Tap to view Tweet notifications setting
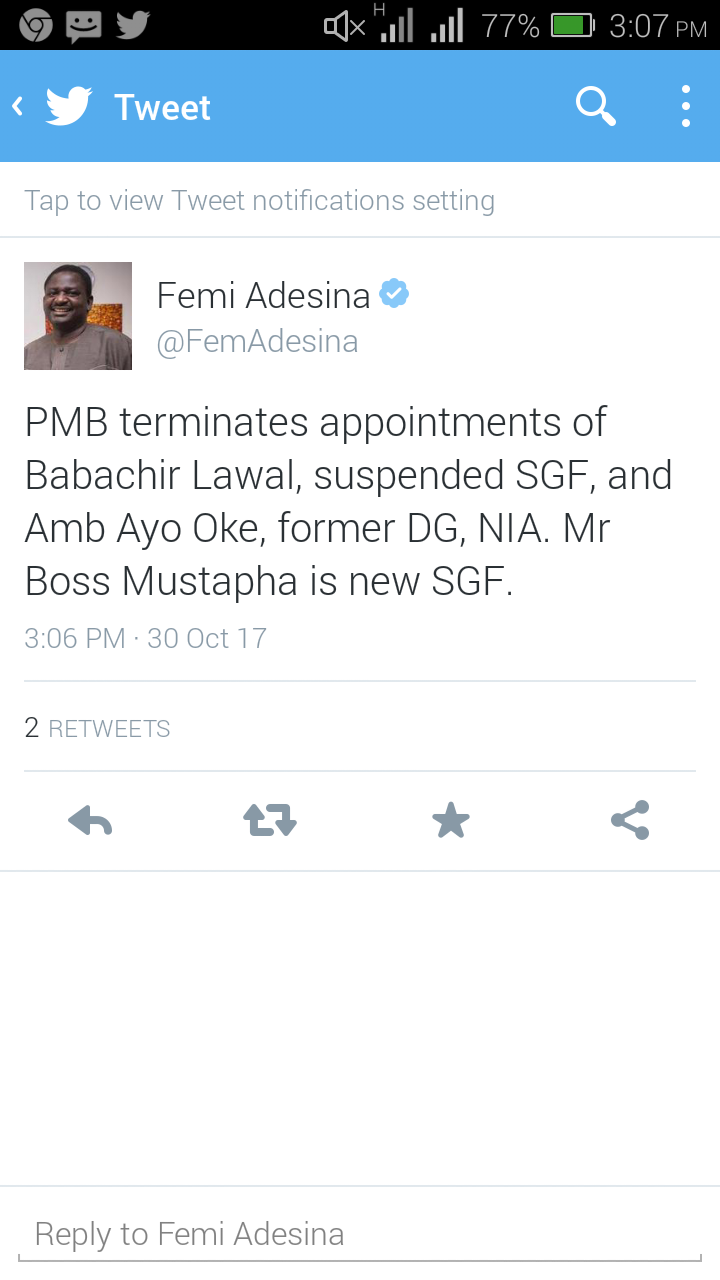This screenshot has width=720, height=1280. (x=260, y=200)
